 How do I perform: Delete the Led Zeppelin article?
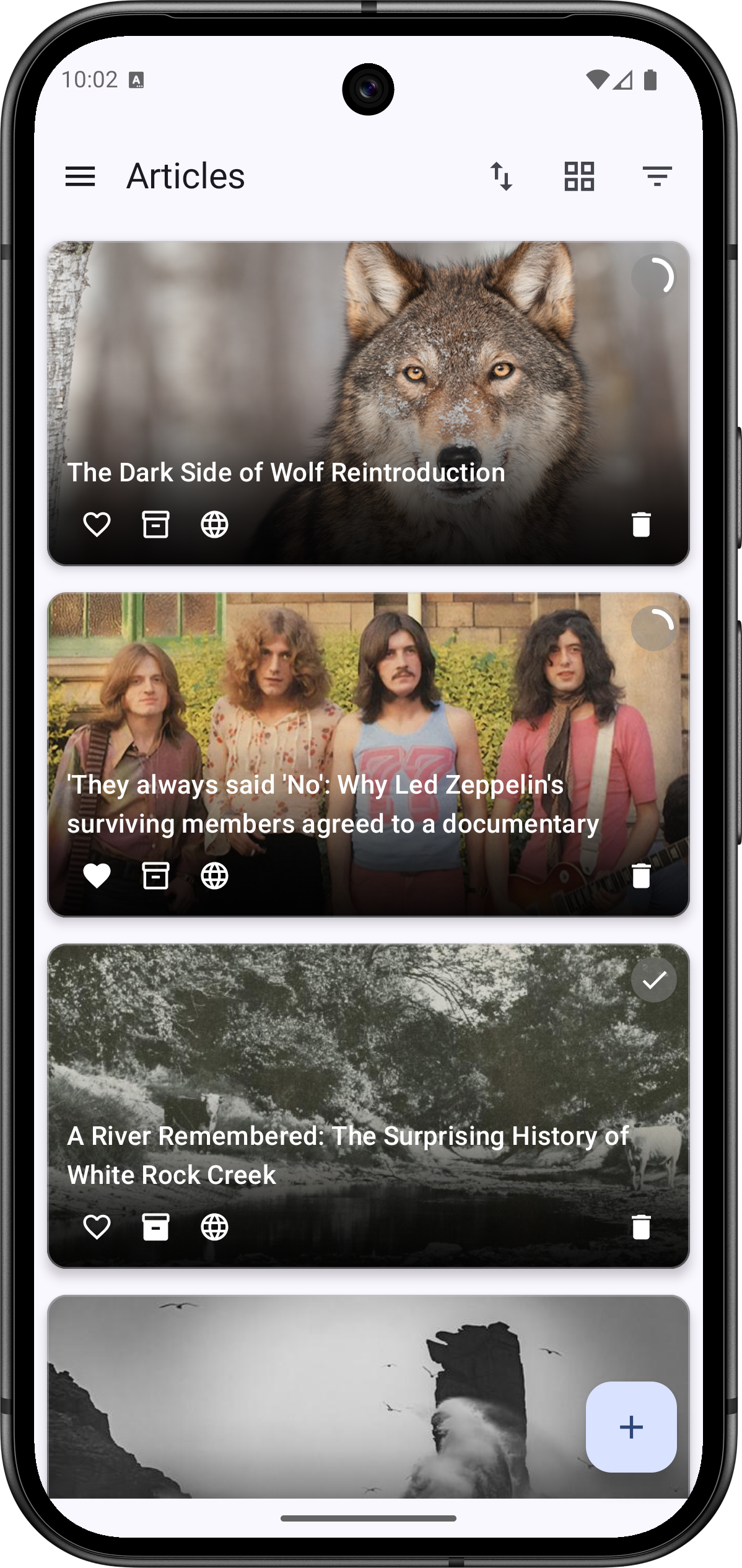pos(641,876)
